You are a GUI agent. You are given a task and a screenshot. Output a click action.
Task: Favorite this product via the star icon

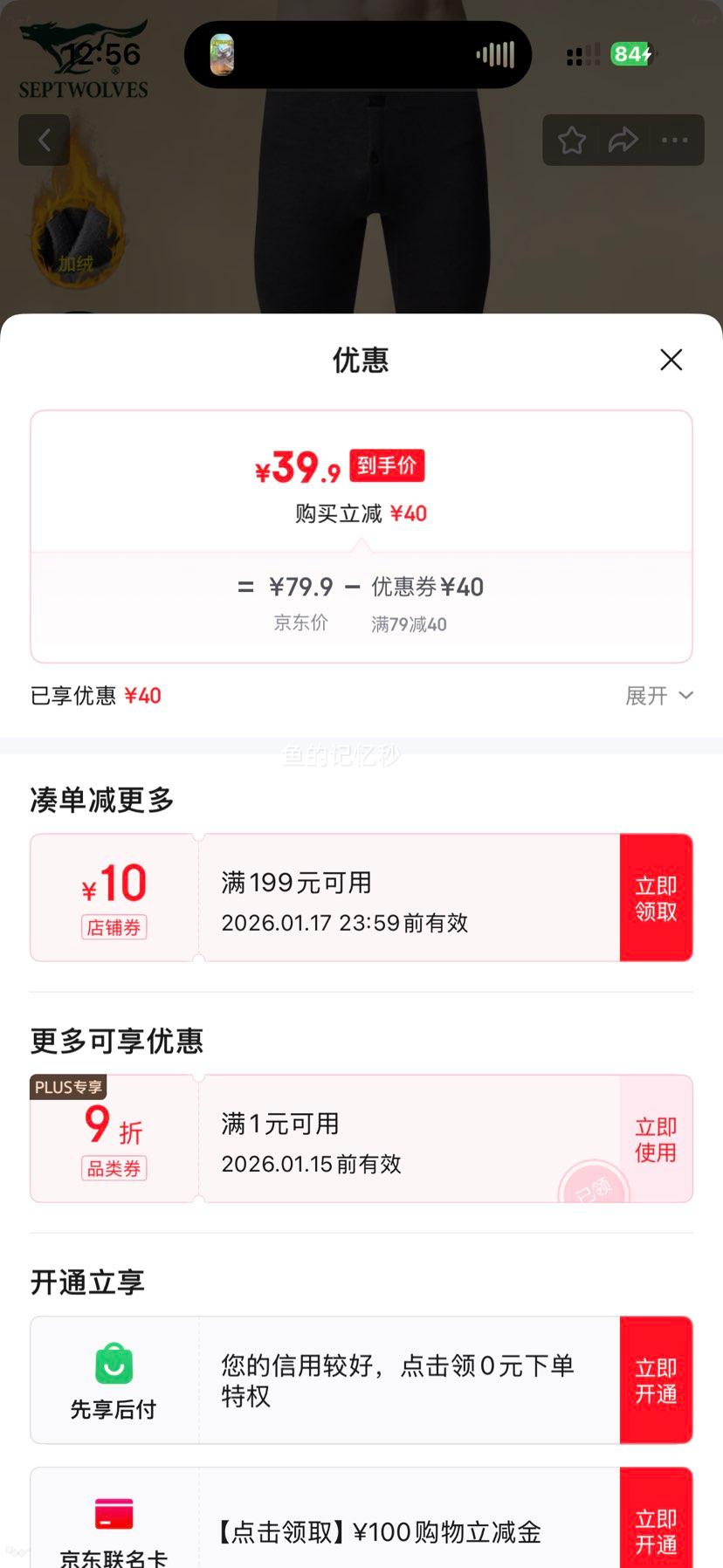tap(572, 140)
